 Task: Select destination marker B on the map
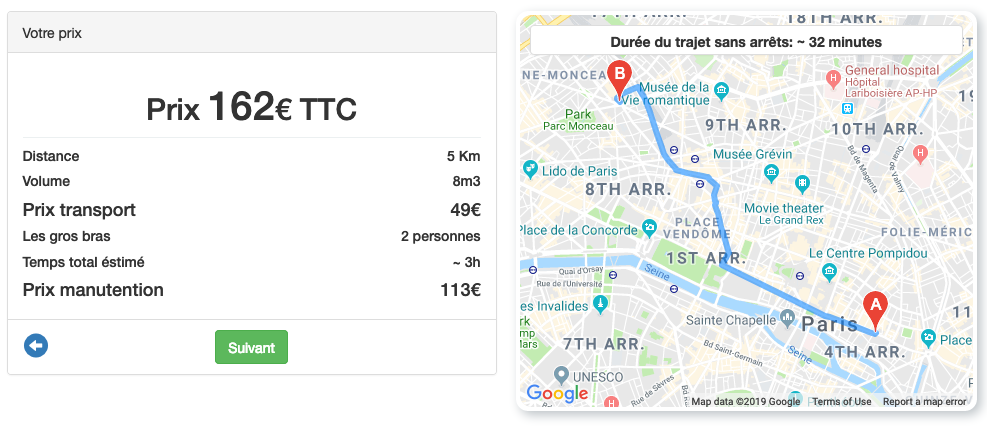tap(619, 76)
